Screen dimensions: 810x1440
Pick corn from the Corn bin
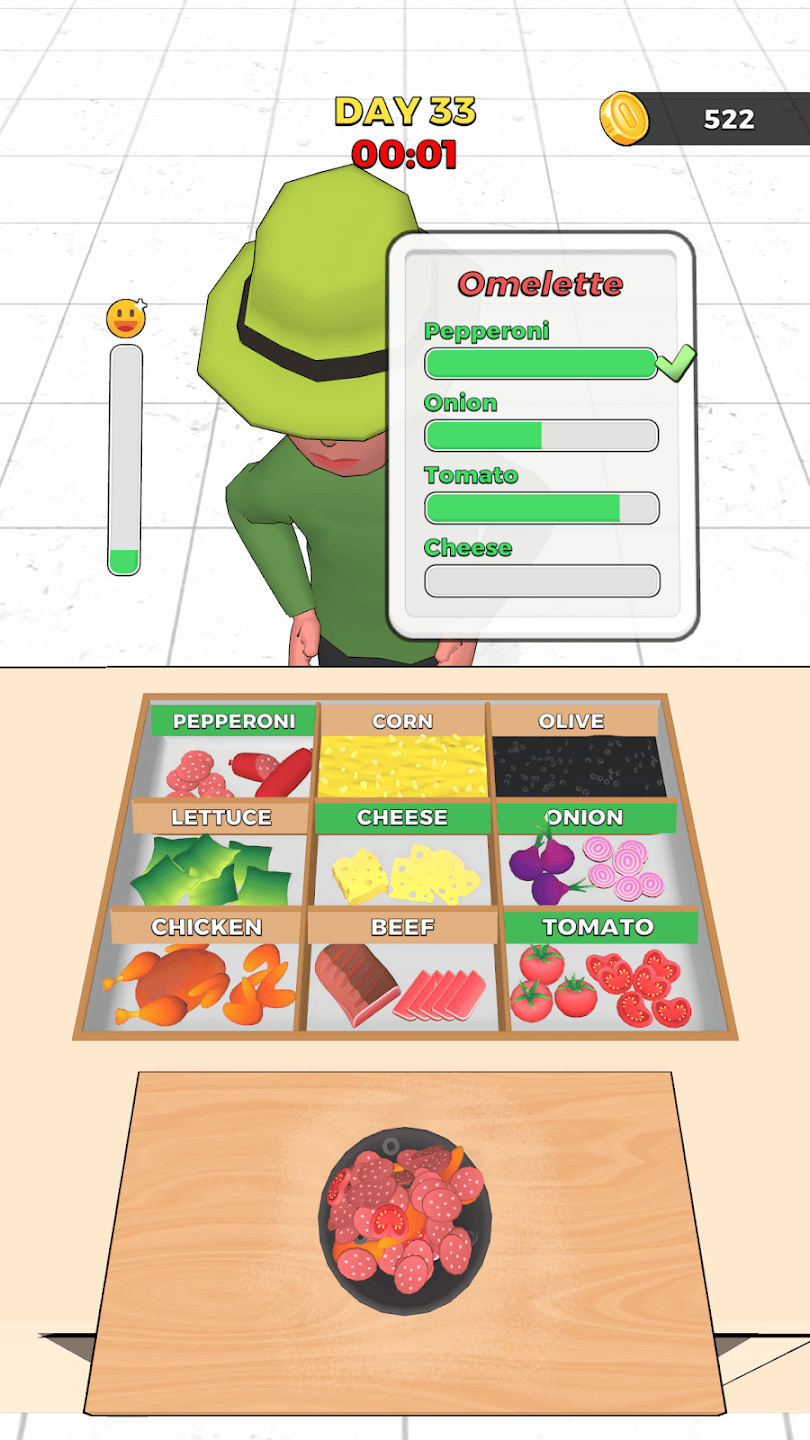pos(402,750)
